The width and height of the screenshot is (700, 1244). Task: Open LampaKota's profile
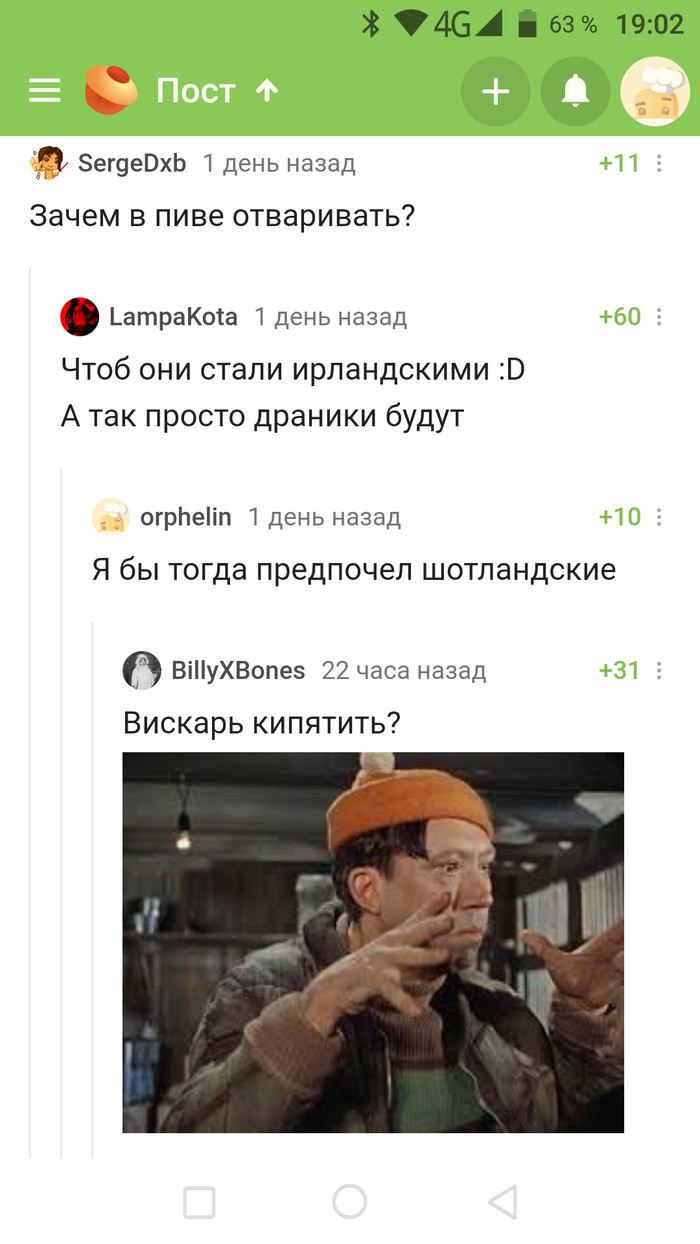click(x=172, y=317)
